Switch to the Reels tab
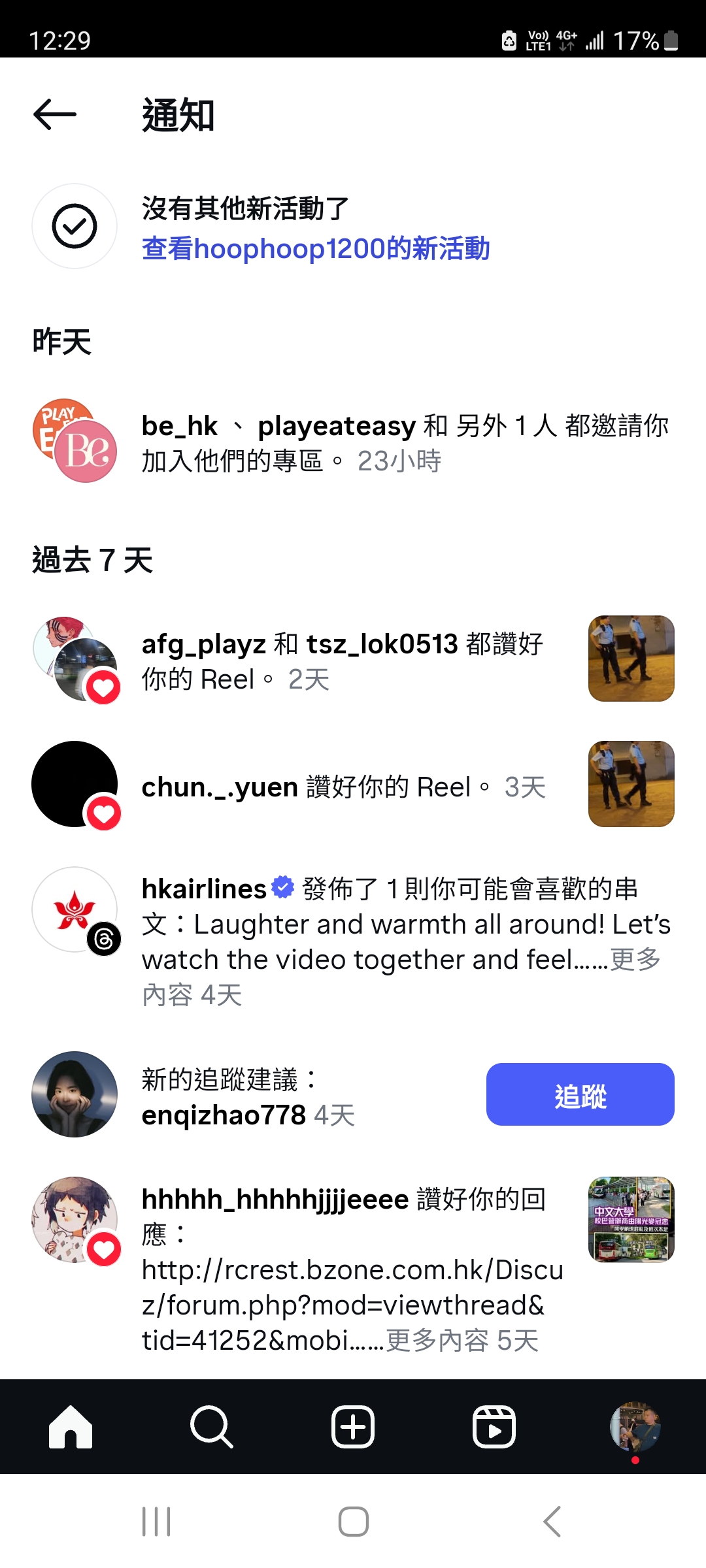The height and width of the screenshot is (1568, 706). pyautogui.click(x=494, y=1427)
